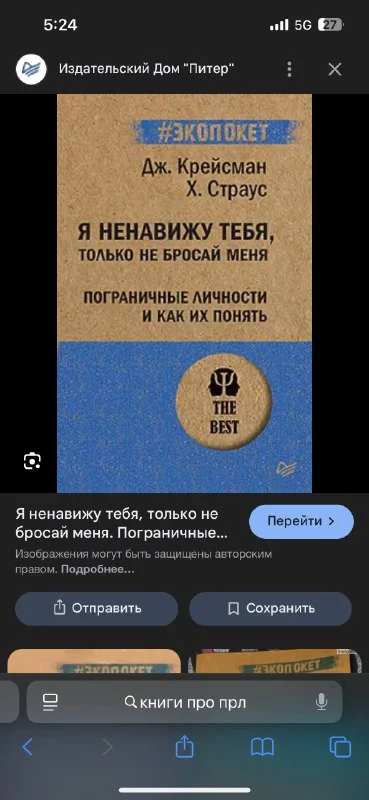Open Safari bookmarks
369x800 pixels.
click(x=262, y=747)
